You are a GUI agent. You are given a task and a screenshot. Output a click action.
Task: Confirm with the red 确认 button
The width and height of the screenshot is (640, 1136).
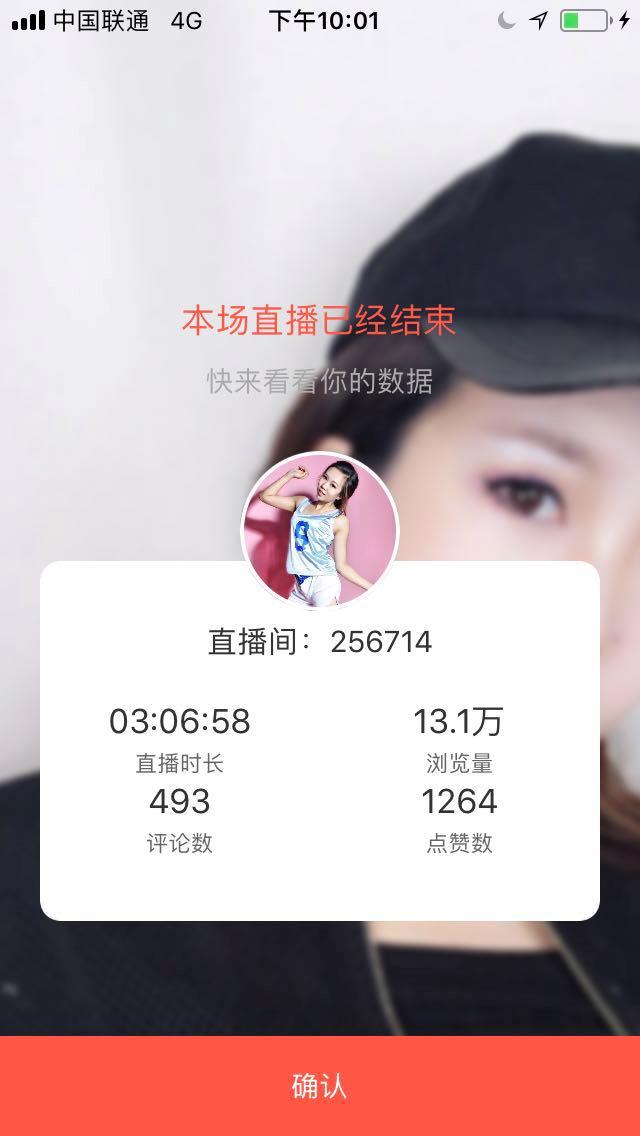320,1086
